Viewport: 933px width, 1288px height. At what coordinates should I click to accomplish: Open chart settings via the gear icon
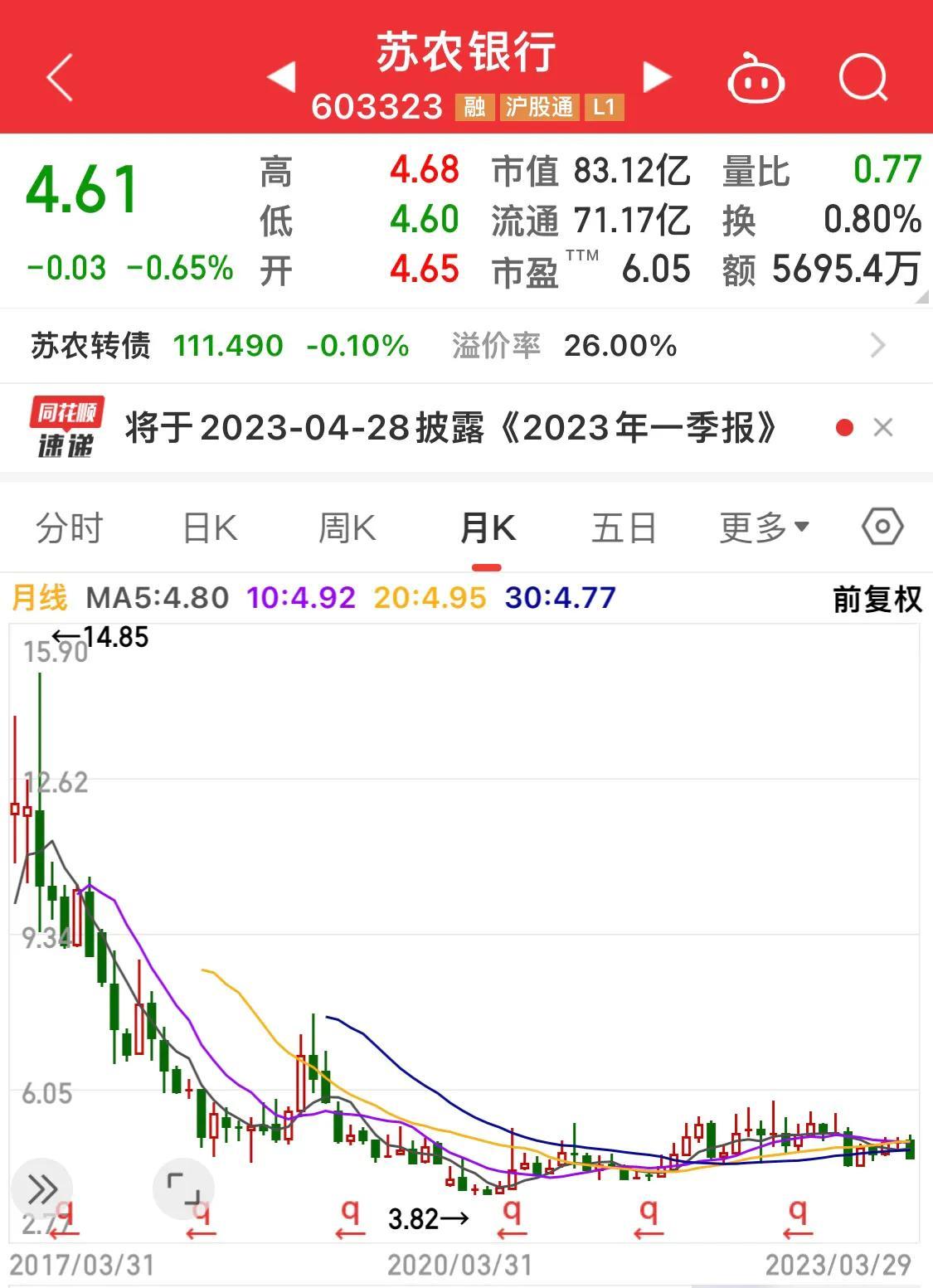[882, 526]
